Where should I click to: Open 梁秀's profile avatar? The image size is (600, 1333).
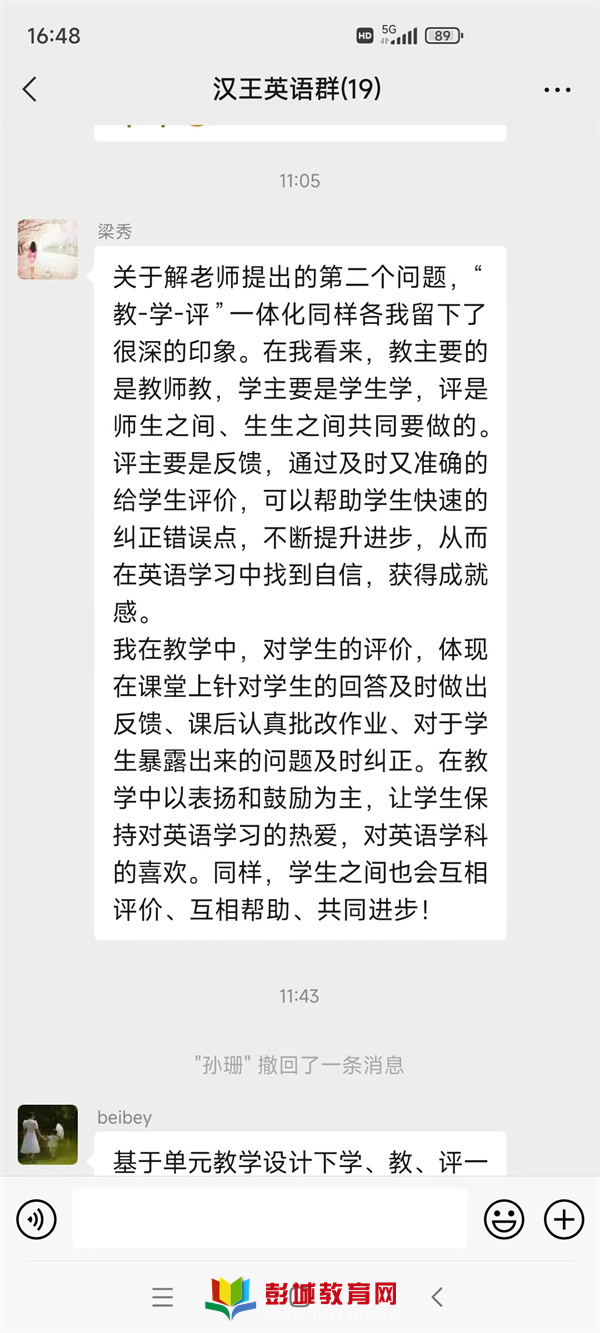point(48,249)
